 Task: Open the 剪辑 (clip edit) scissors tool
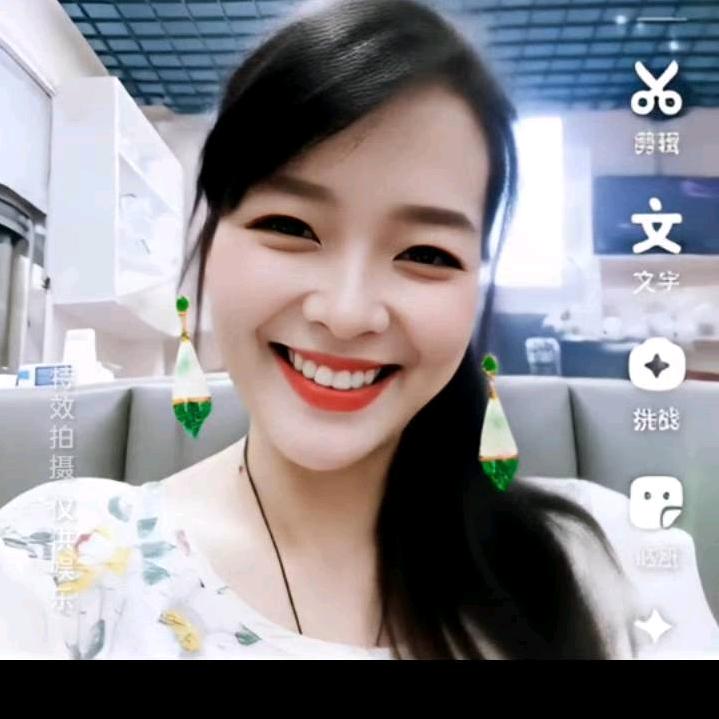tap(656, 90)
